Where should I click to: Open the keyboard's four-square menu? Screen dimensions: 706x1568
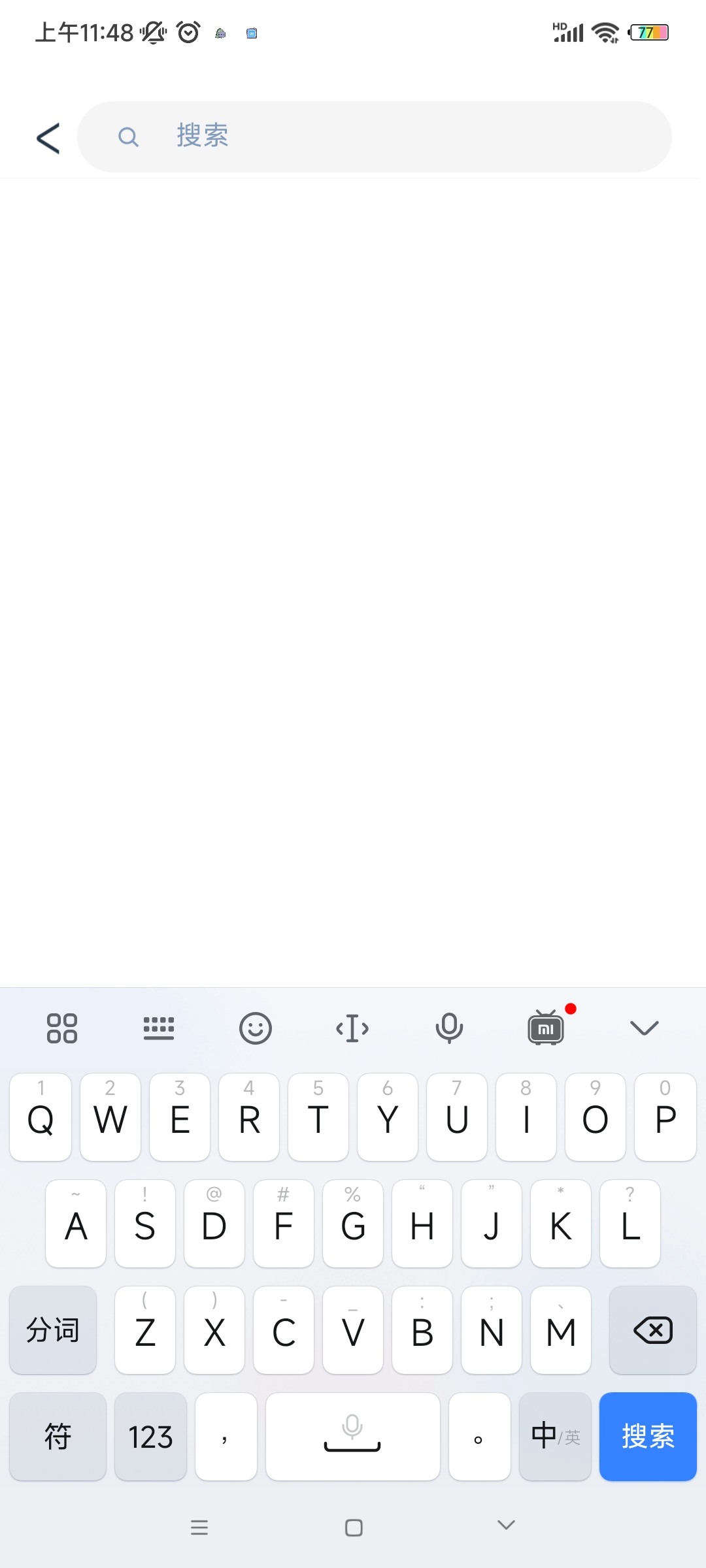point(62,1028)
